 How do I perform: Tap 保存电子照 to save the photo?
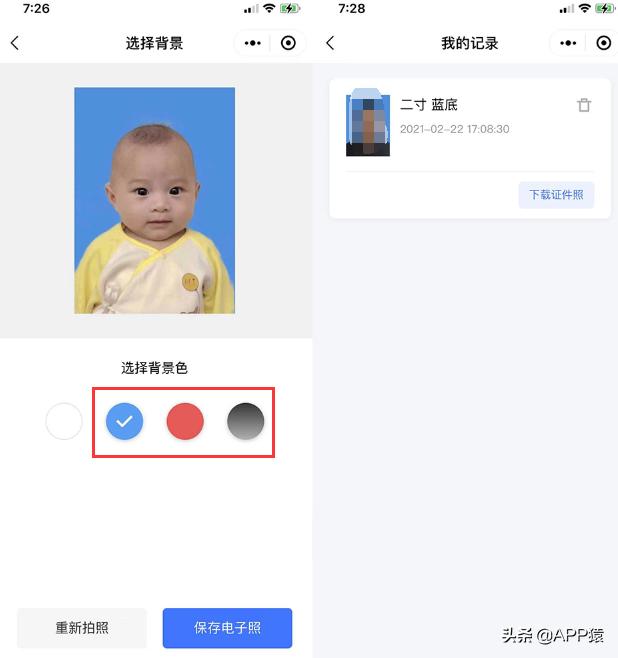pyautogui.click(x=227, y=628)
